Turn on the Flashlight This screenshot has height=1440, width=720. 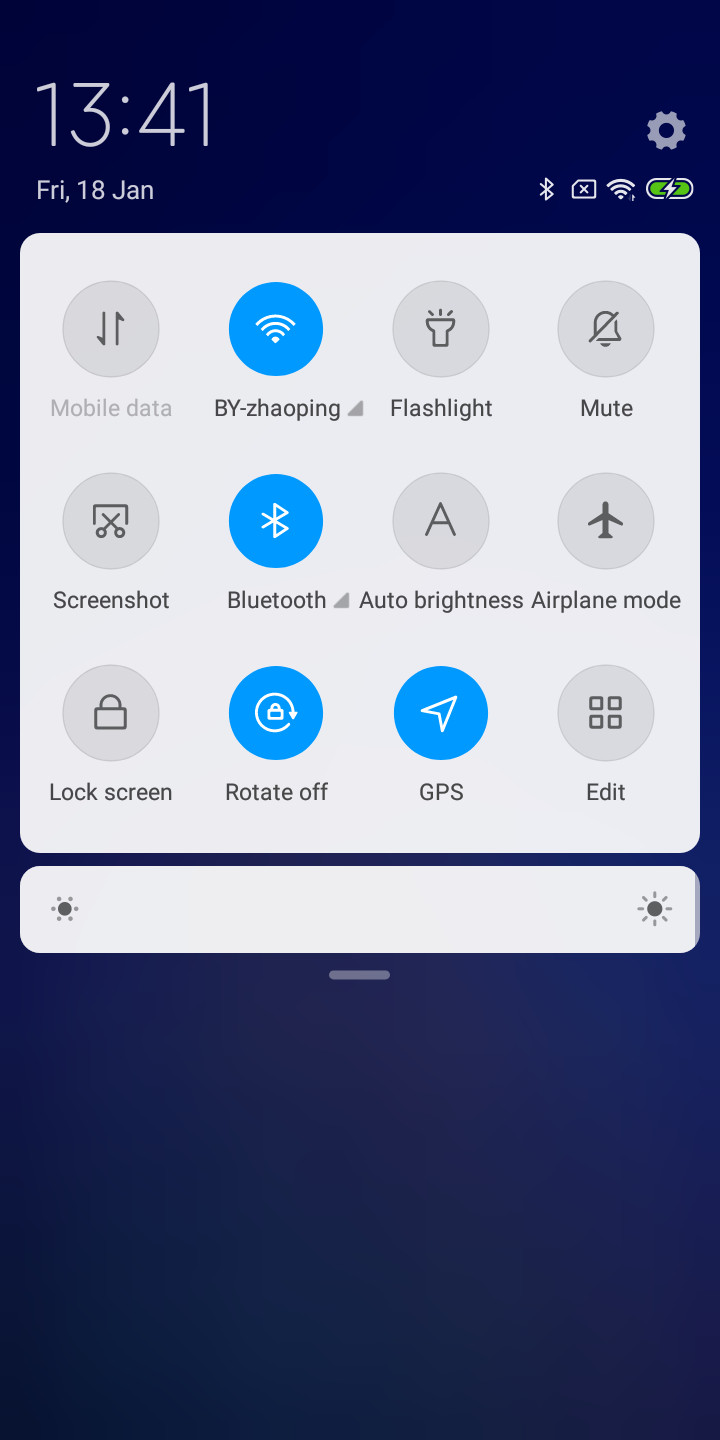tap(441, 329)
